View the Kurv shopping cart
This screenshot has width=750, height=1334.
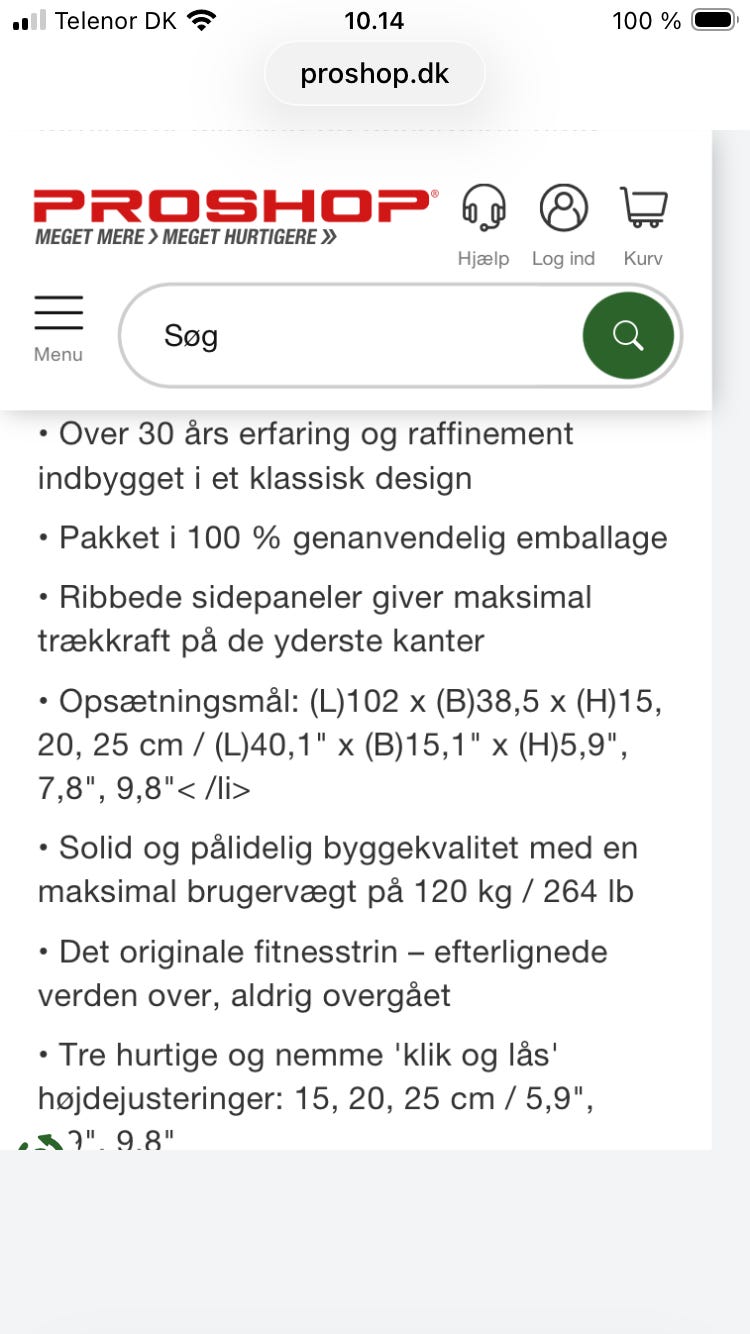(x=643, y=225)
